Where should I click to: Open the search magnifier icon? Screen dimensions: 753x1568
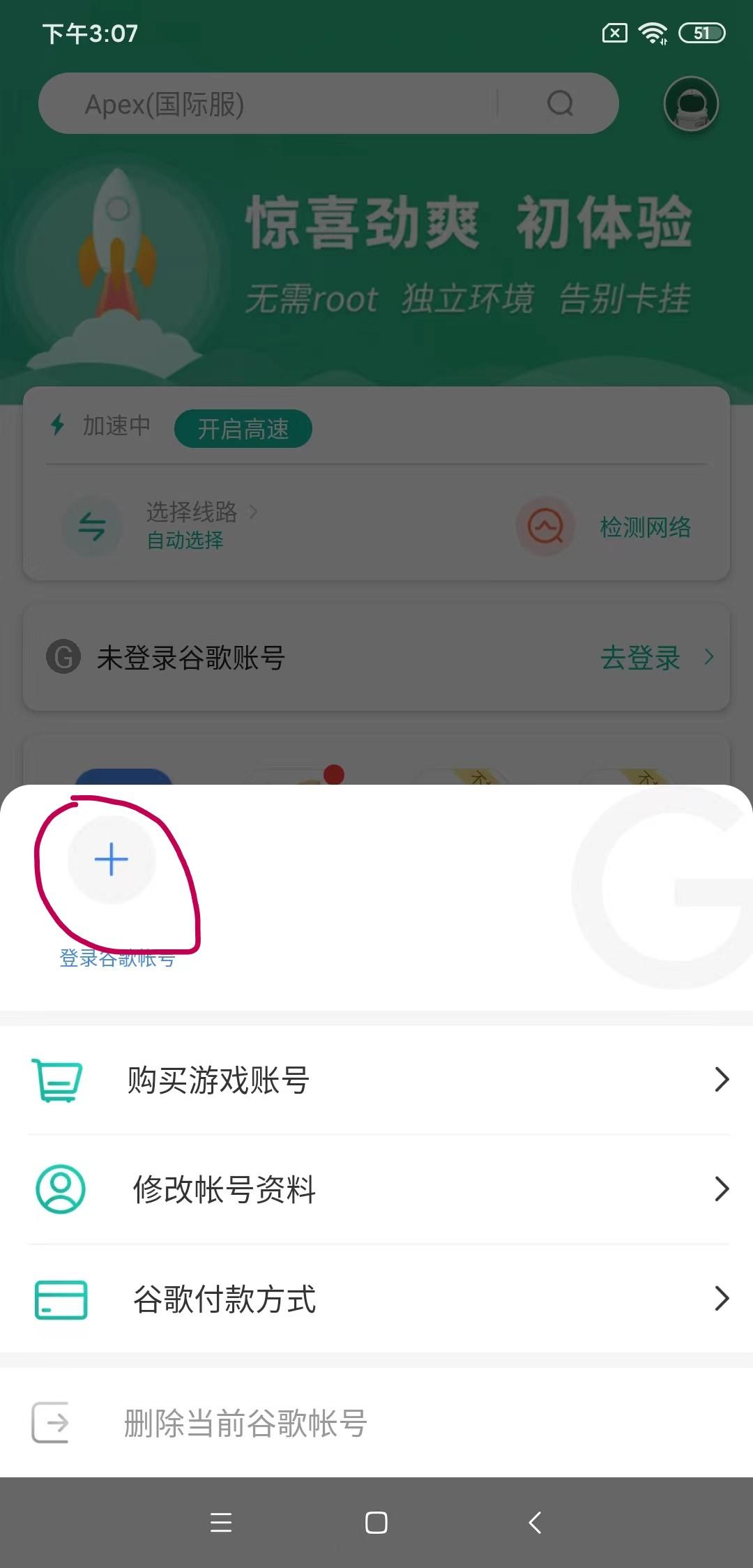(x=559, y=103)
